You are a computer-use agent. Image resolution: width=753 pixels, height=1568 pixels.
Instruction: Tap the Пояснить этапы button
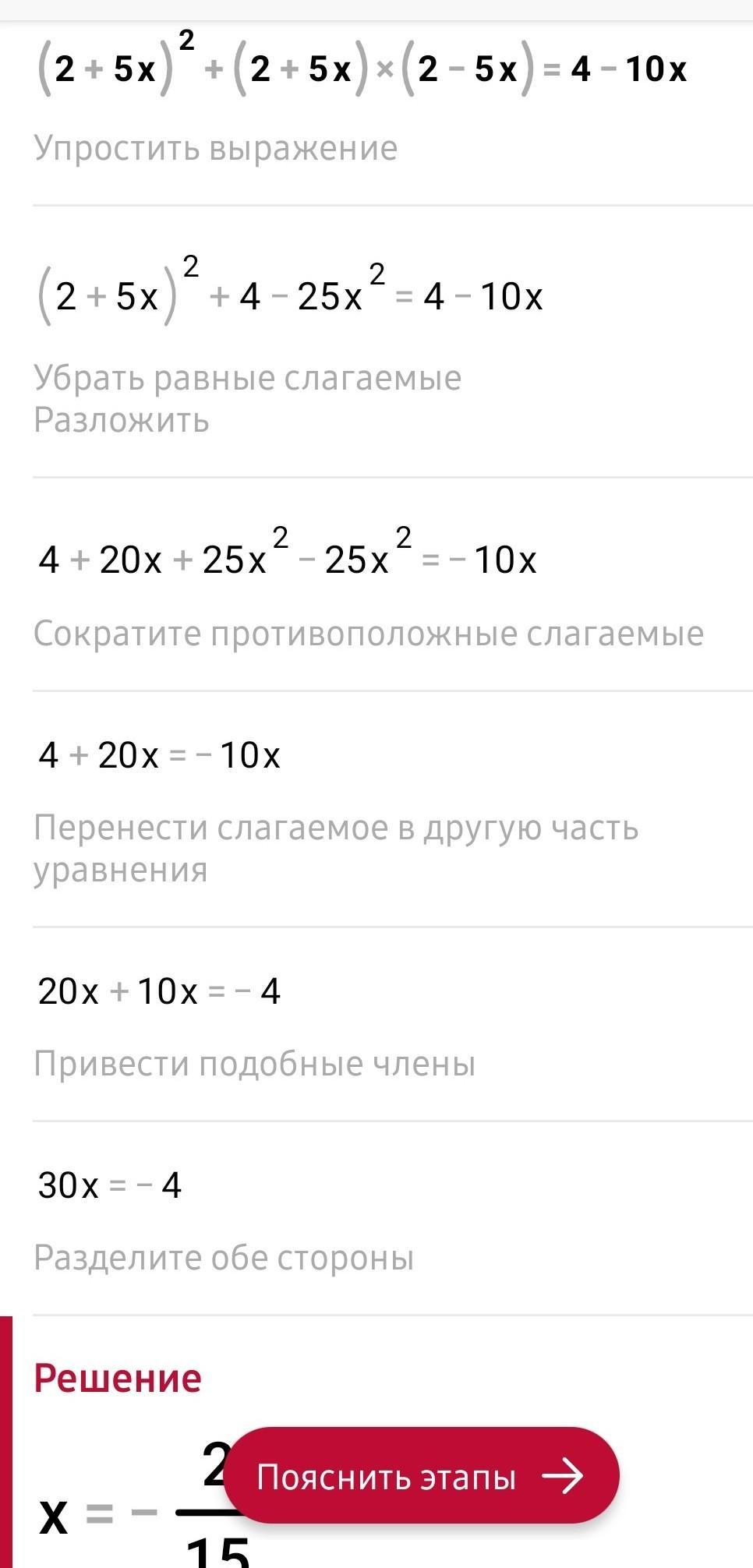tap(421, 1477)
